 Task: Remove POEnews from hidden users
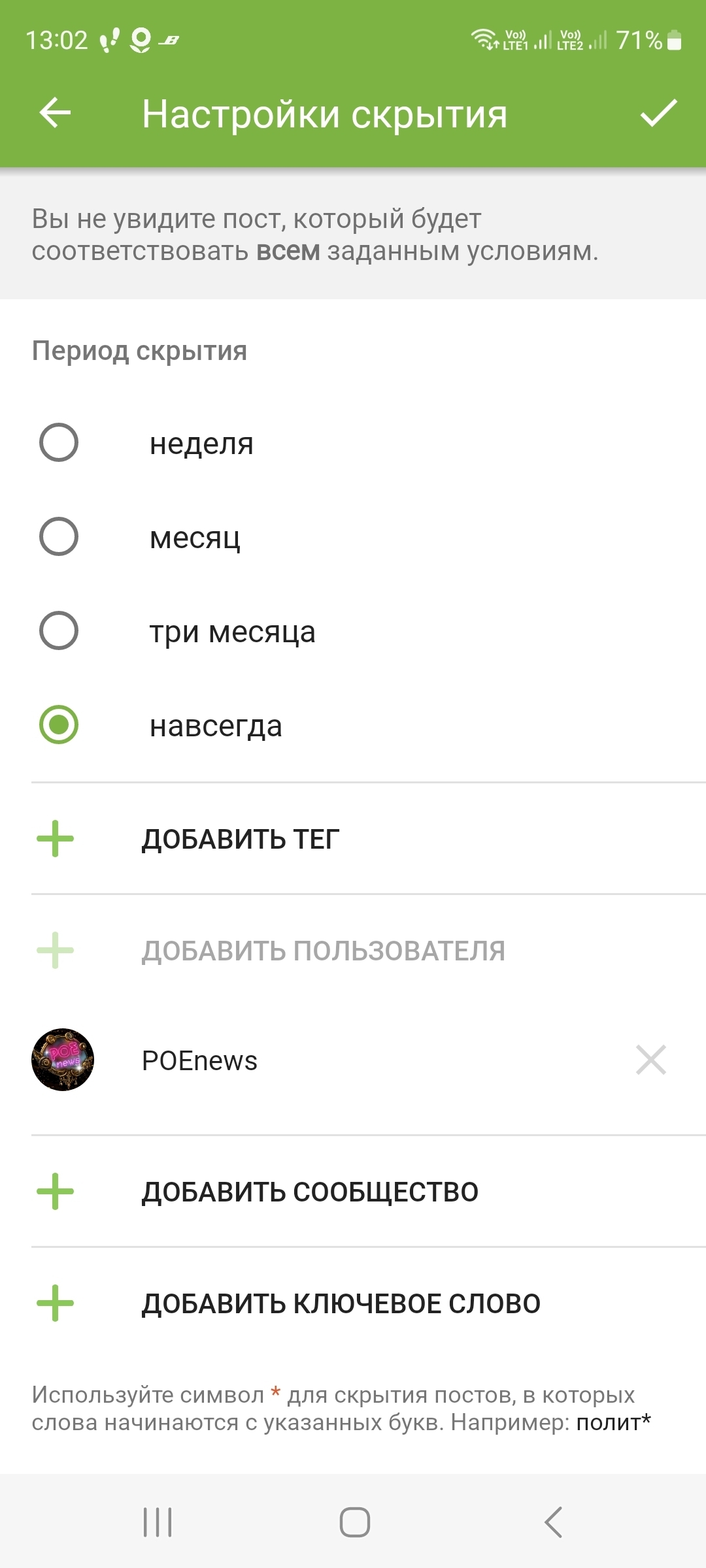coord(650,1060)
